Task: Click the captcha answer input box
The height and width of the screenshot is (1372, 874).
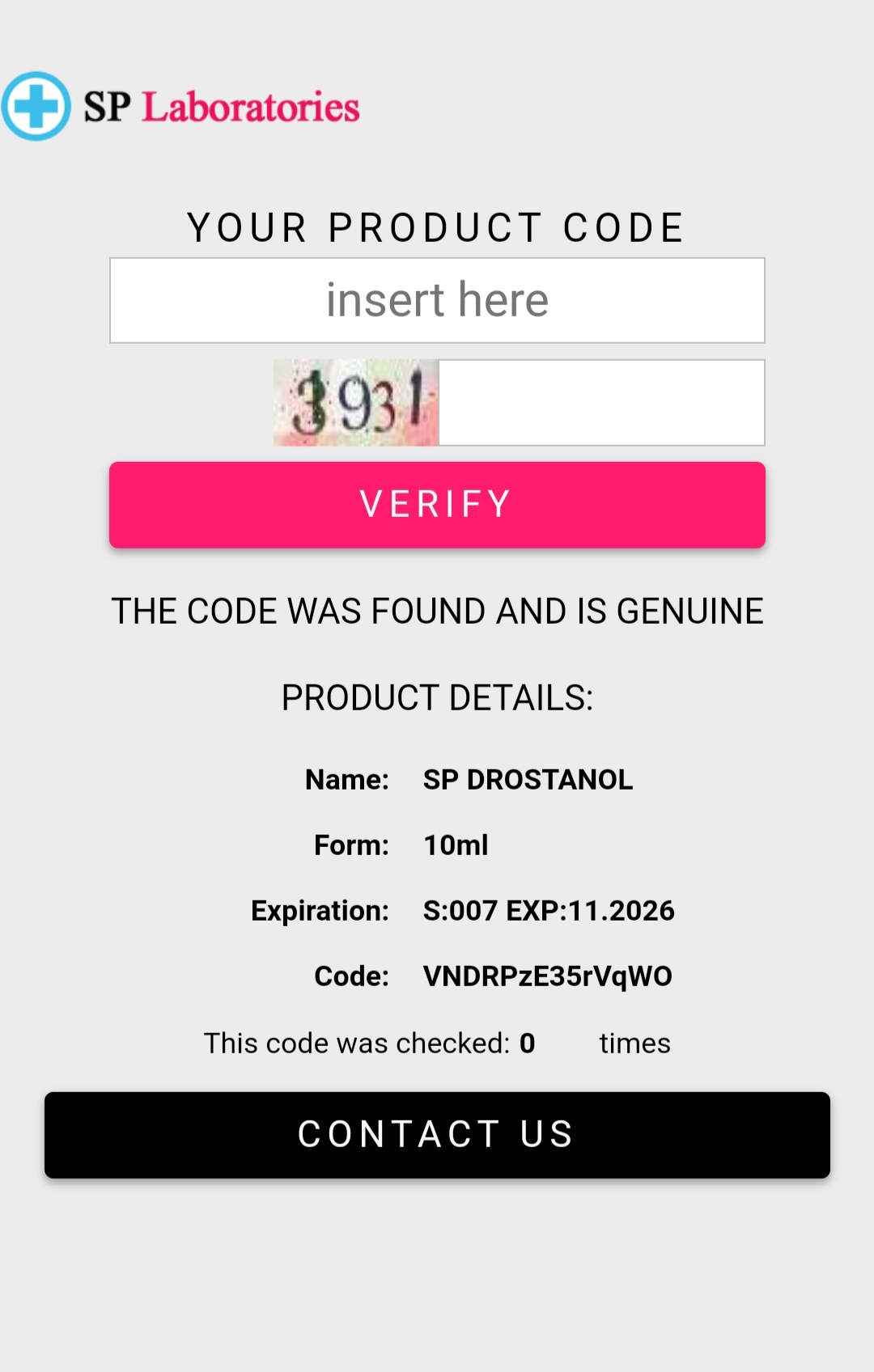Action: 600,402
